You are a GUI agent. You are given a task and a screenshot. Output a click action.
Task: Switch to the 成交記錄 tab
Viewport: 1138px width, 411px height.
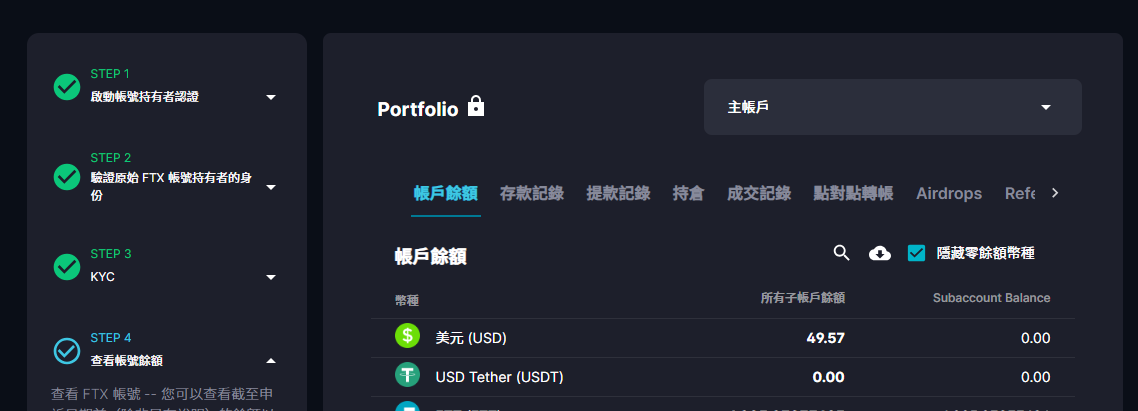pos(759,193)
